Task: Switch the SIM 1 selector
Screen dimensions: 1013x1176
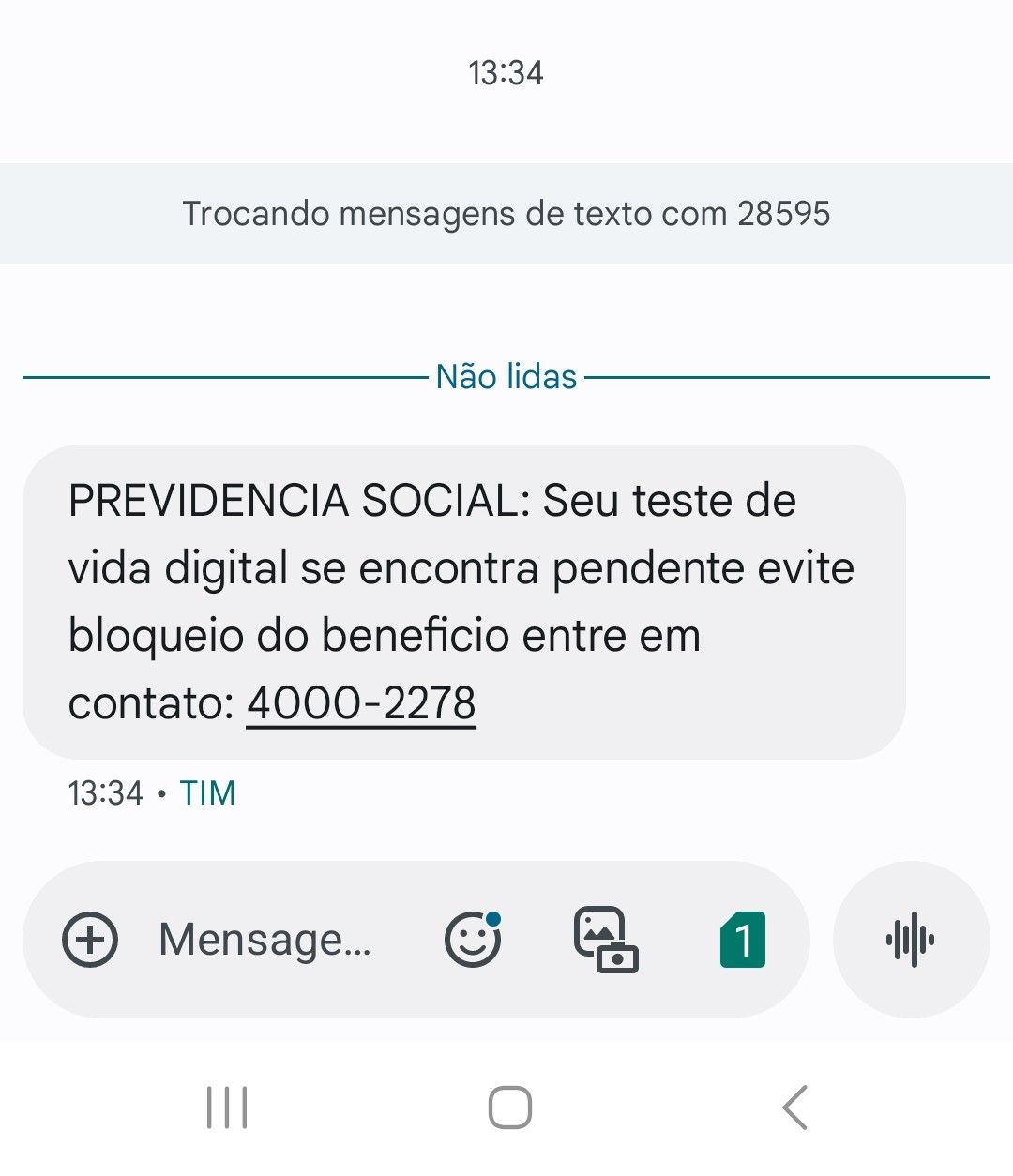Action: (743, 940)
